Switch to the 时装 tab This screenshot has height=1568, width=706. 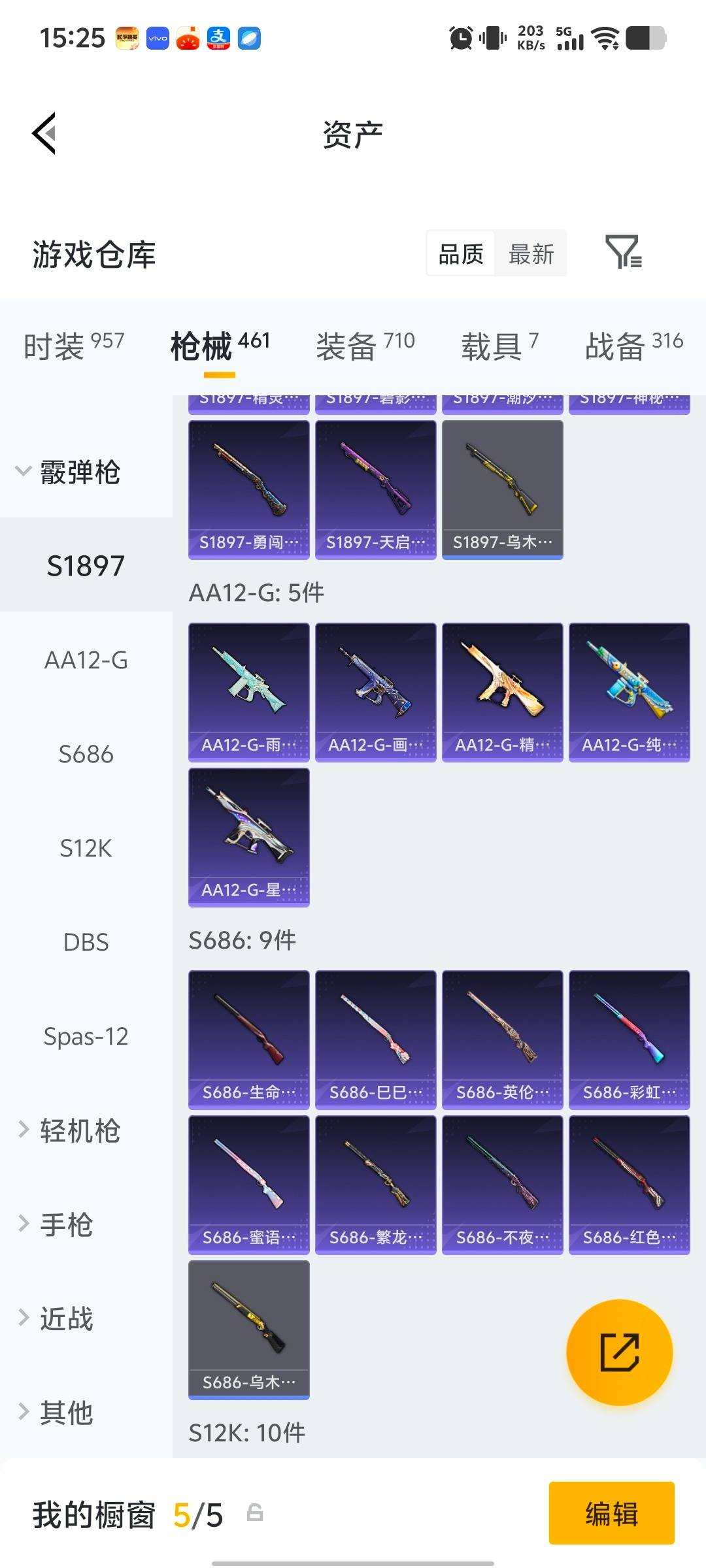click(73, 345)
